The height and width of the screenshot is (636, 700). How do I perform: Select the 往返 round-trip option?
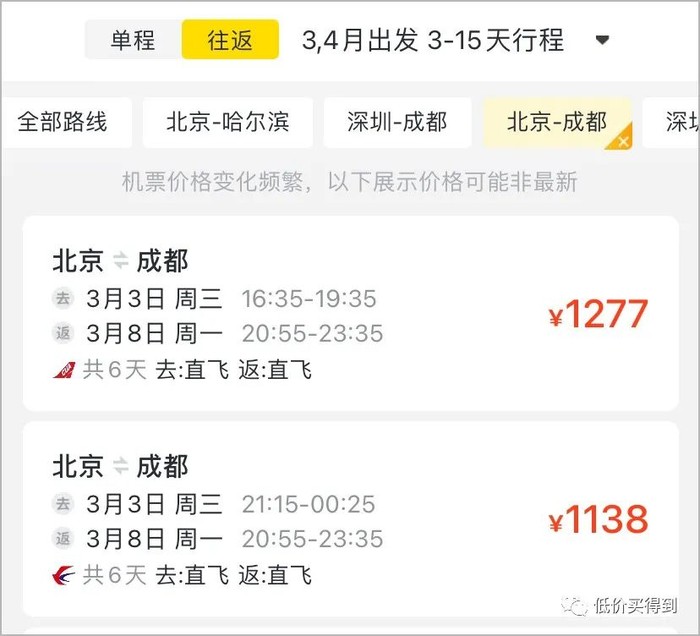[x=230, y=40]
